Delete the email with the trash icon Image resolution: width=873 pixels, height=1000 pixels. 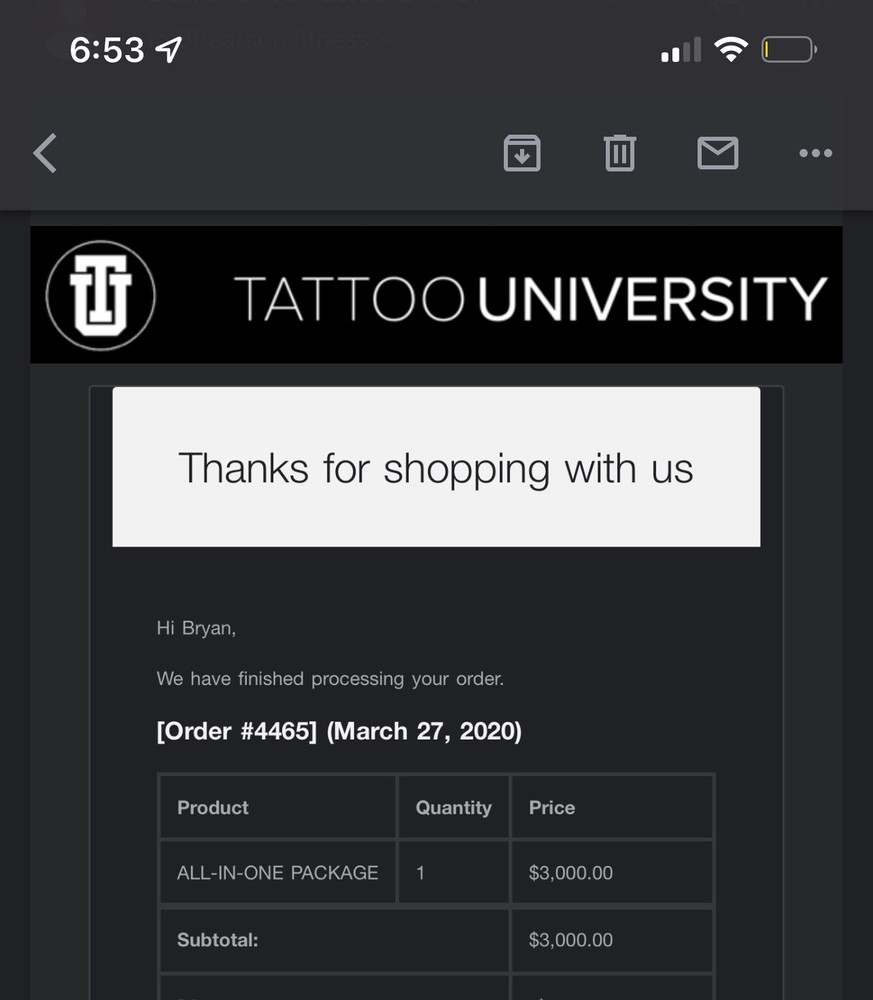[620, 153]
